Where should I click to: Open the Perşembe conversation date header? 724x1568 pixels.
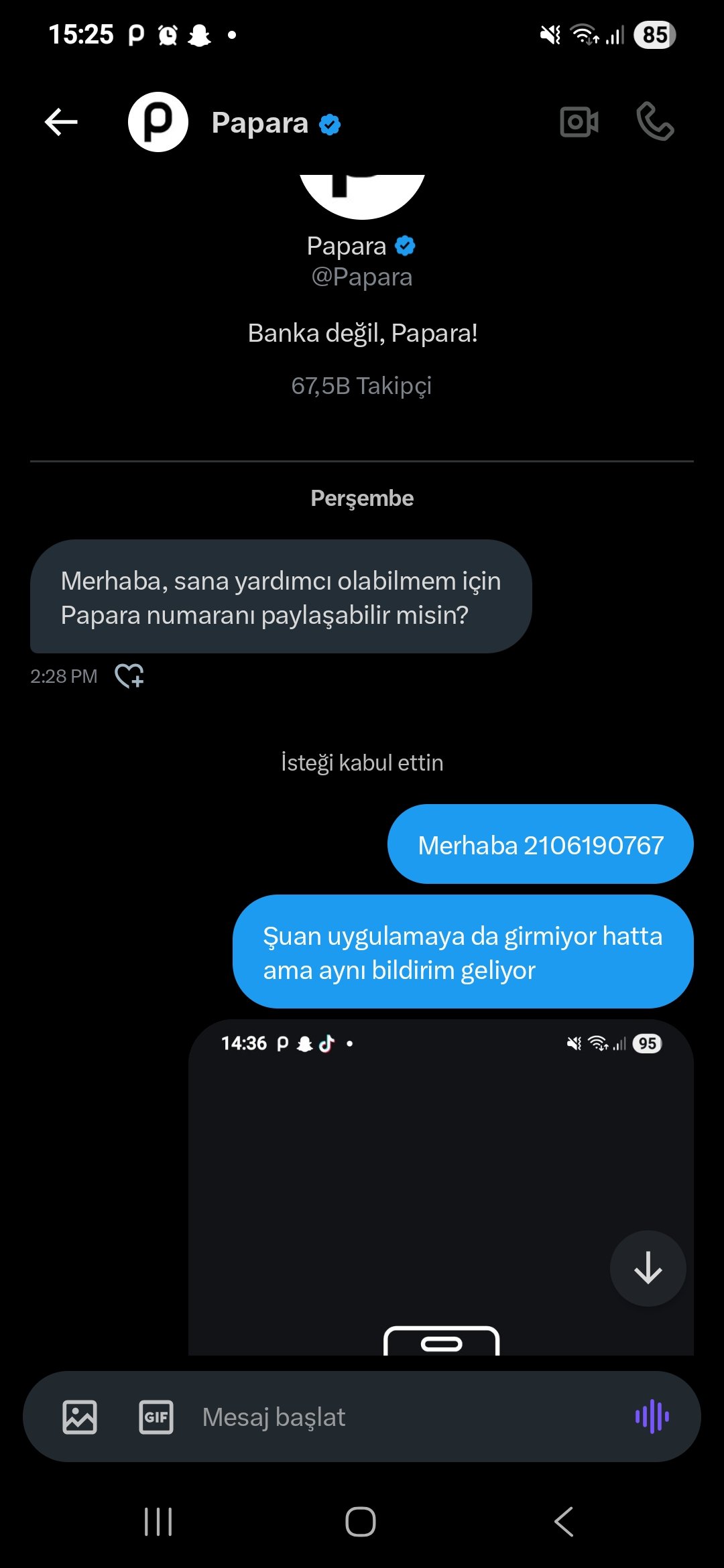click(362, 497)
